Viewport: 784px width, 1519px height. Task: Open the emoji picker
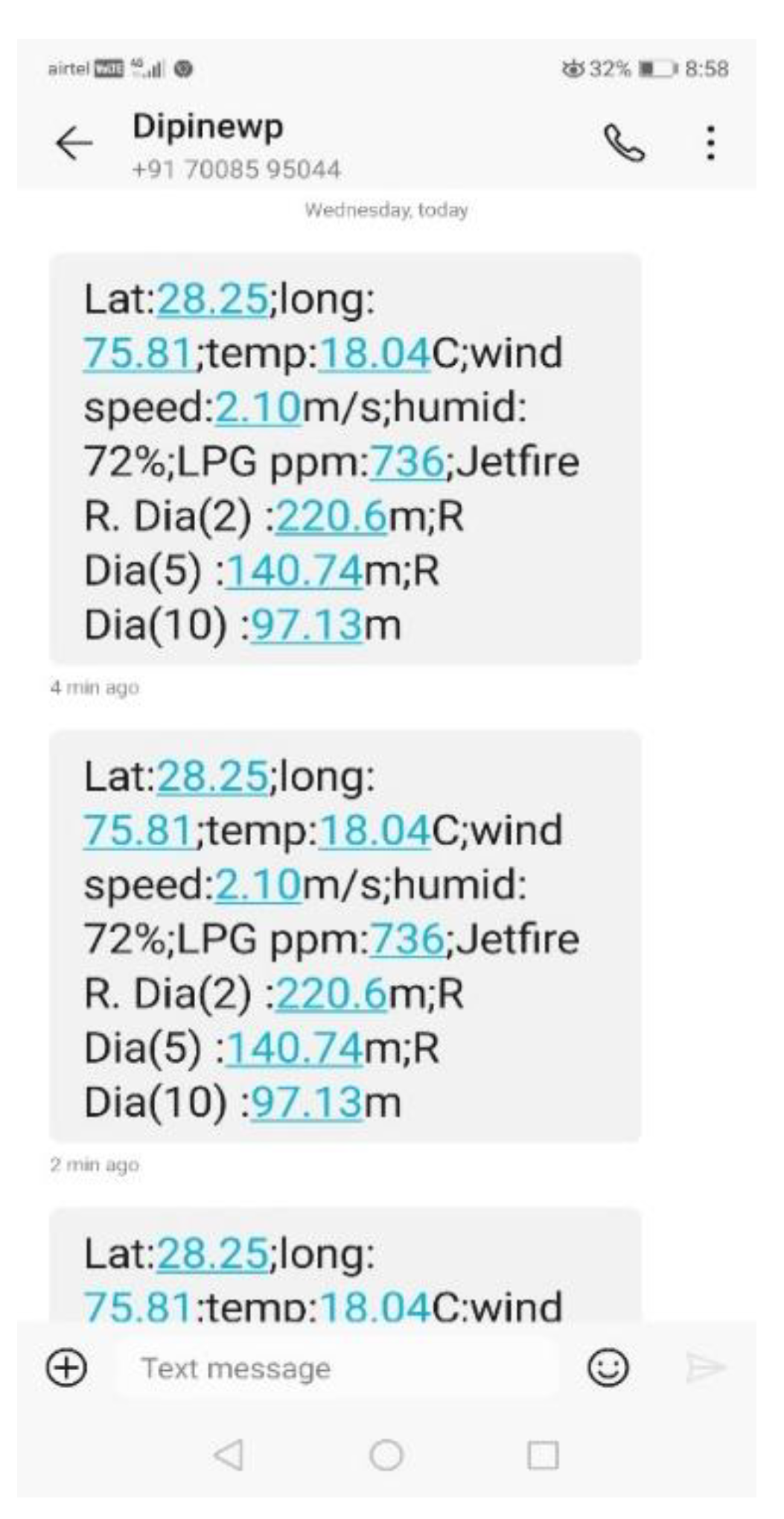[x=608, y=1368]
